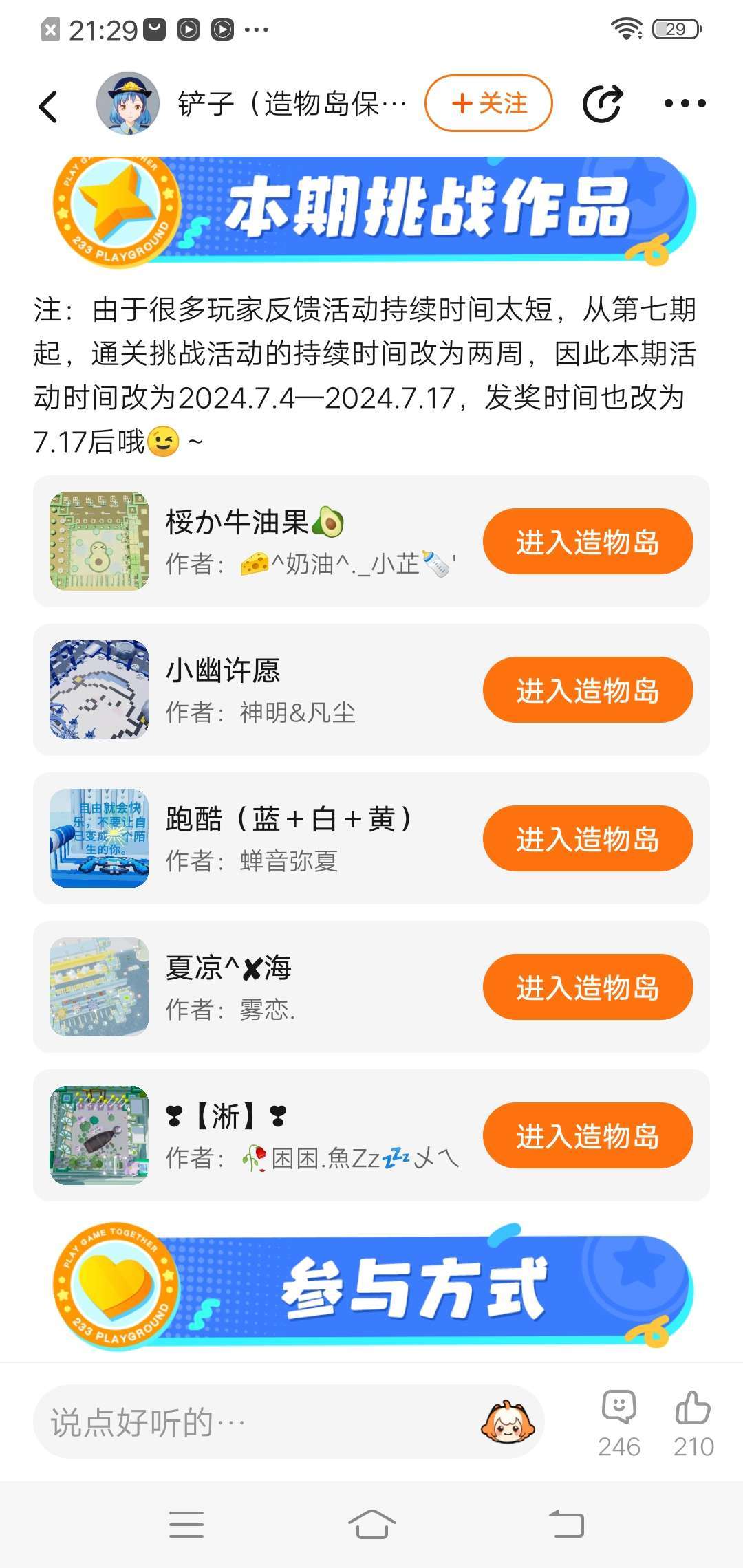Enter 造物岛 for 小幽许愿

click(588, 690)
